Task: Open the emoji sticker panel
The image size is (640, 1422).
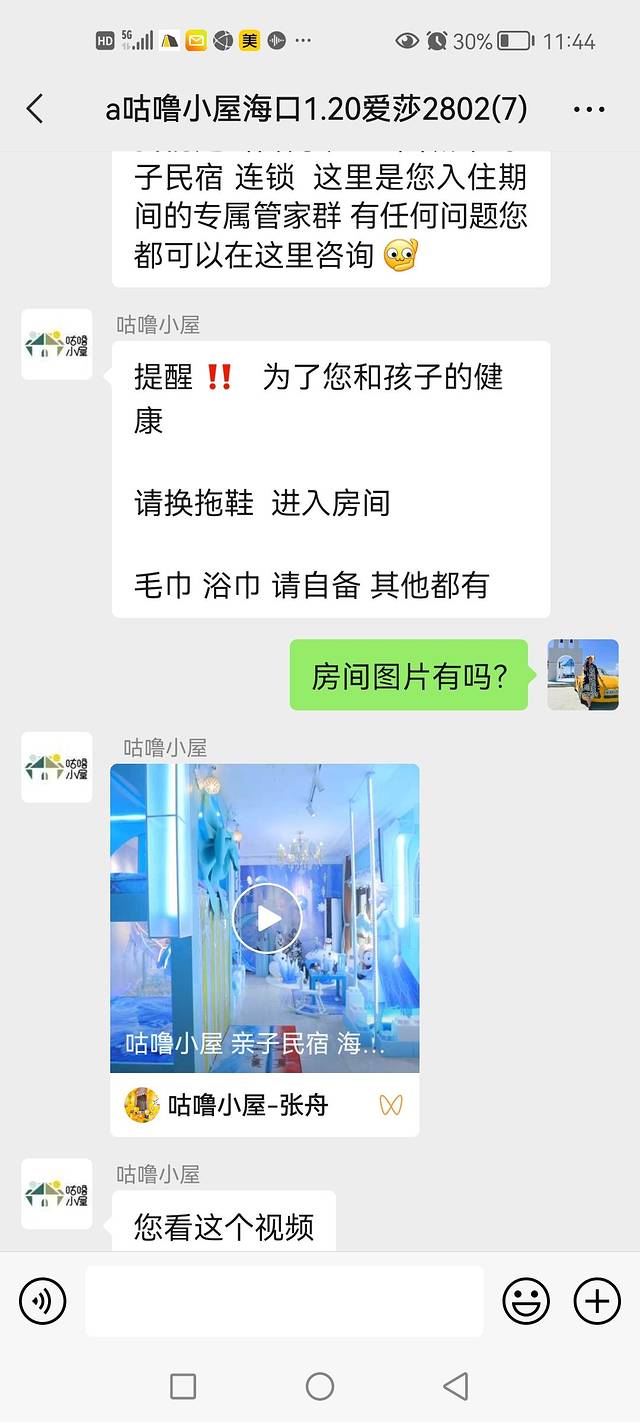Action: 526,1301
